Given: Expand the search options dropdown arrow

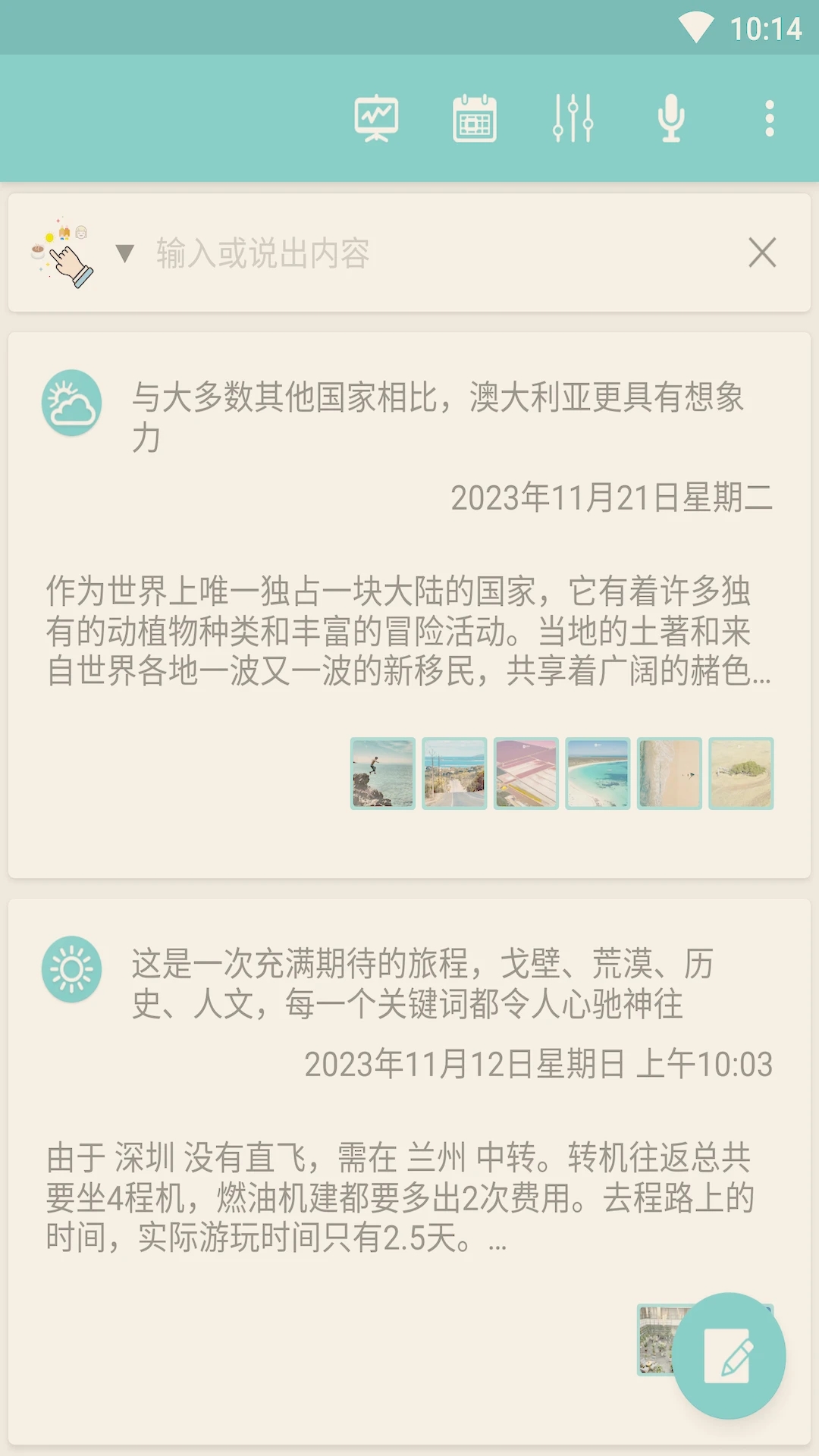Looking at the screenshot, I should coord(124,253).
